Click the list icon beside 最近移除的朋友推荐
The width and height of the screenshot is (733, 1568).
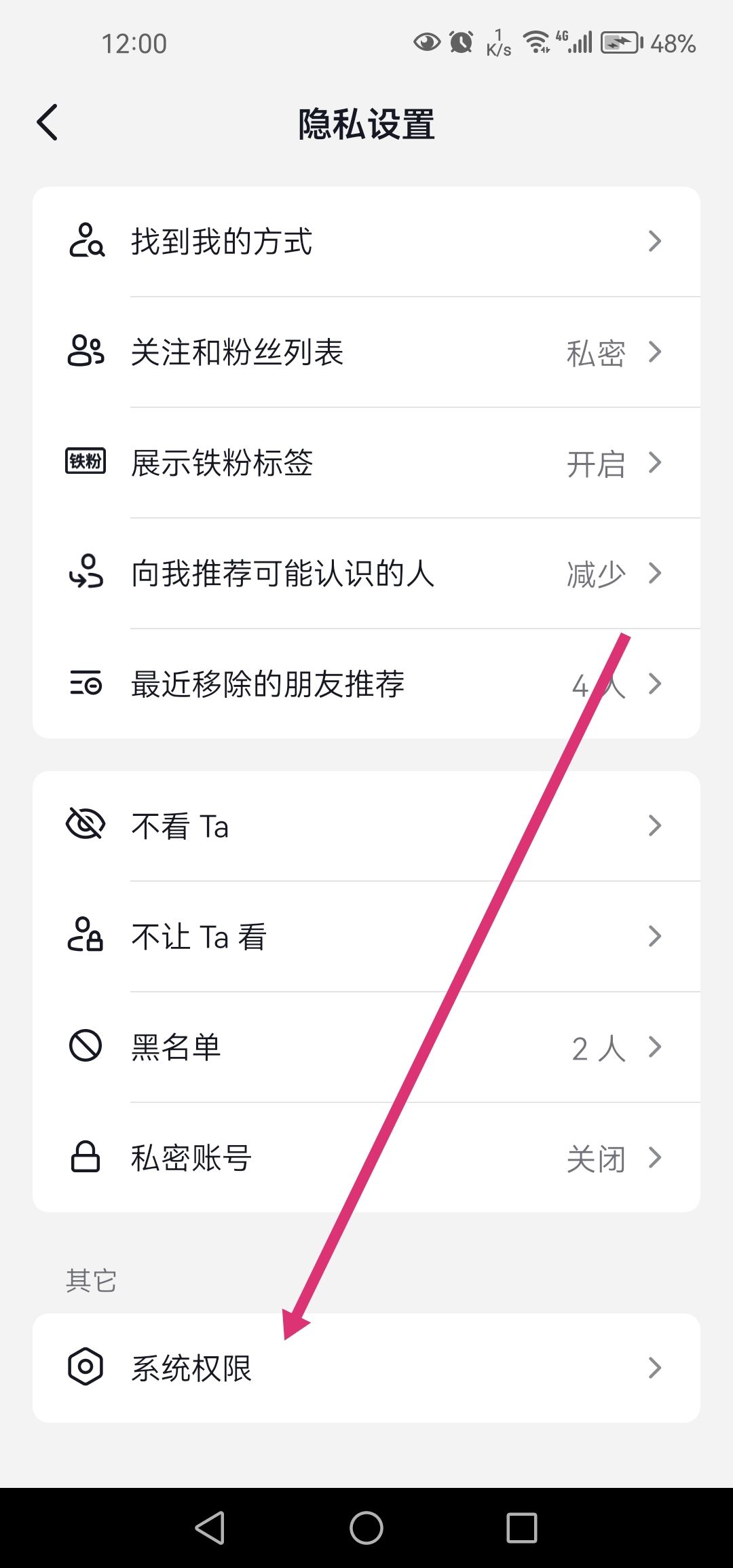[x=86, y=684]
